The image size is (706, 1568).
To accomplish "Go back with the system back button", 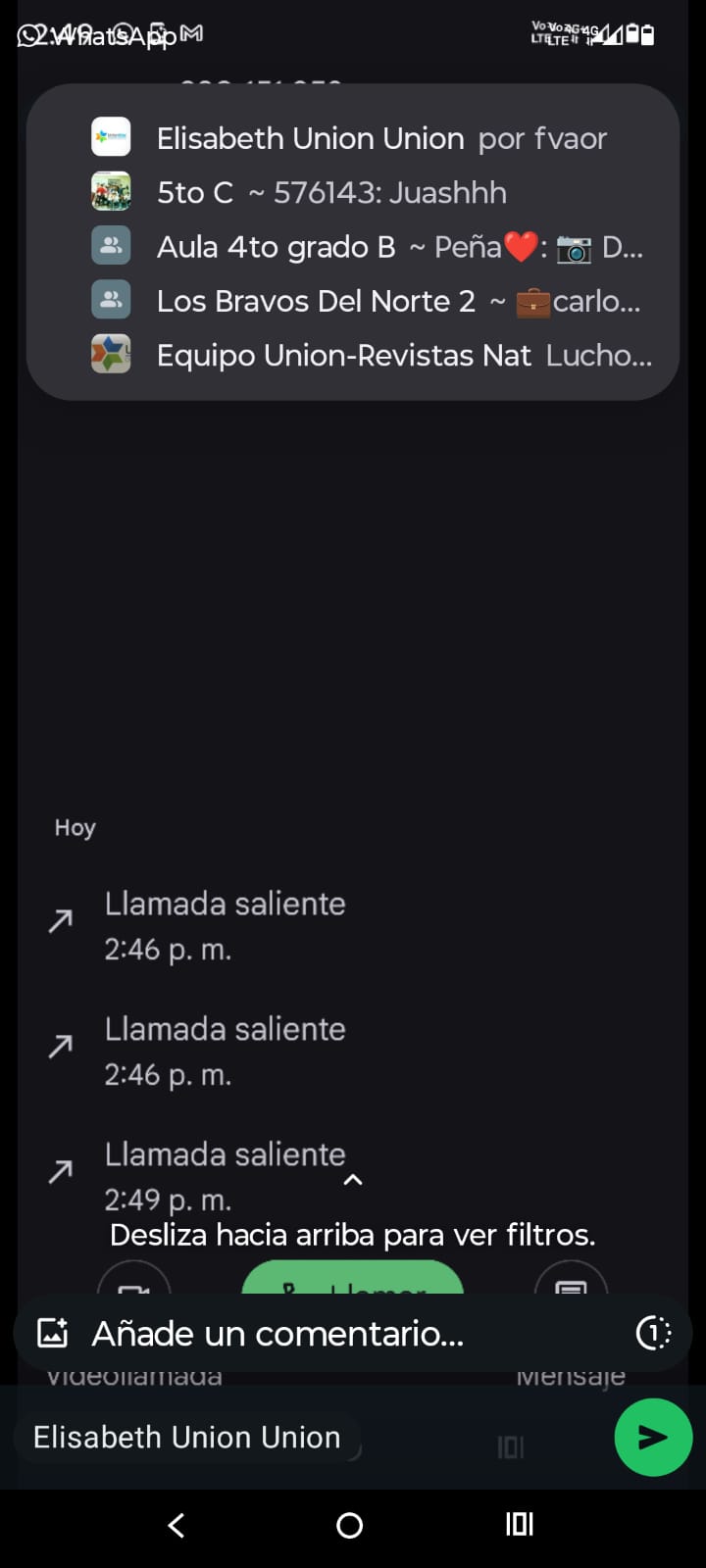I will 176,1525.
